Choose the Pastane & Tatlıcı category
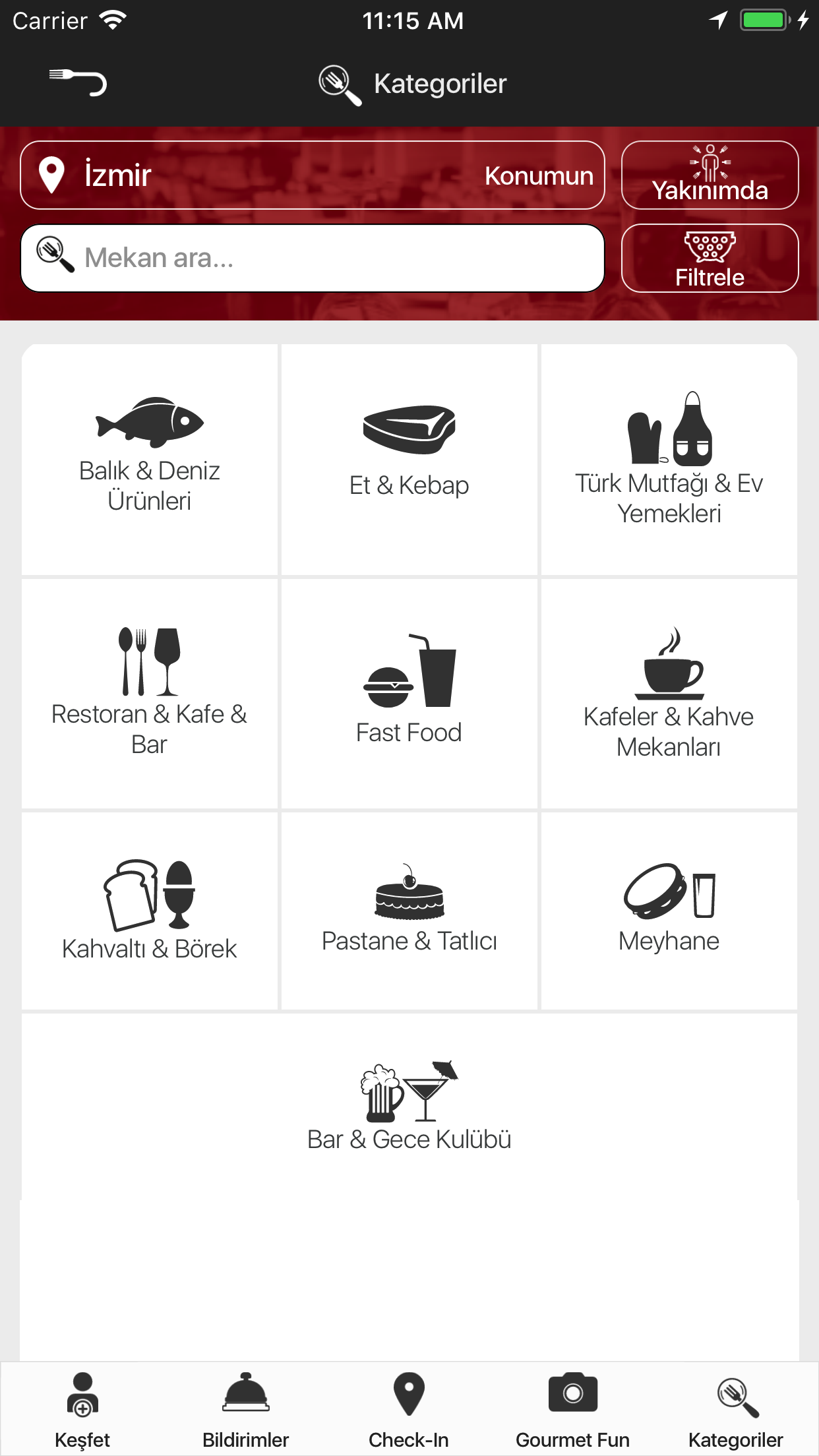819x1456 pixels. [x=409, y=911]
